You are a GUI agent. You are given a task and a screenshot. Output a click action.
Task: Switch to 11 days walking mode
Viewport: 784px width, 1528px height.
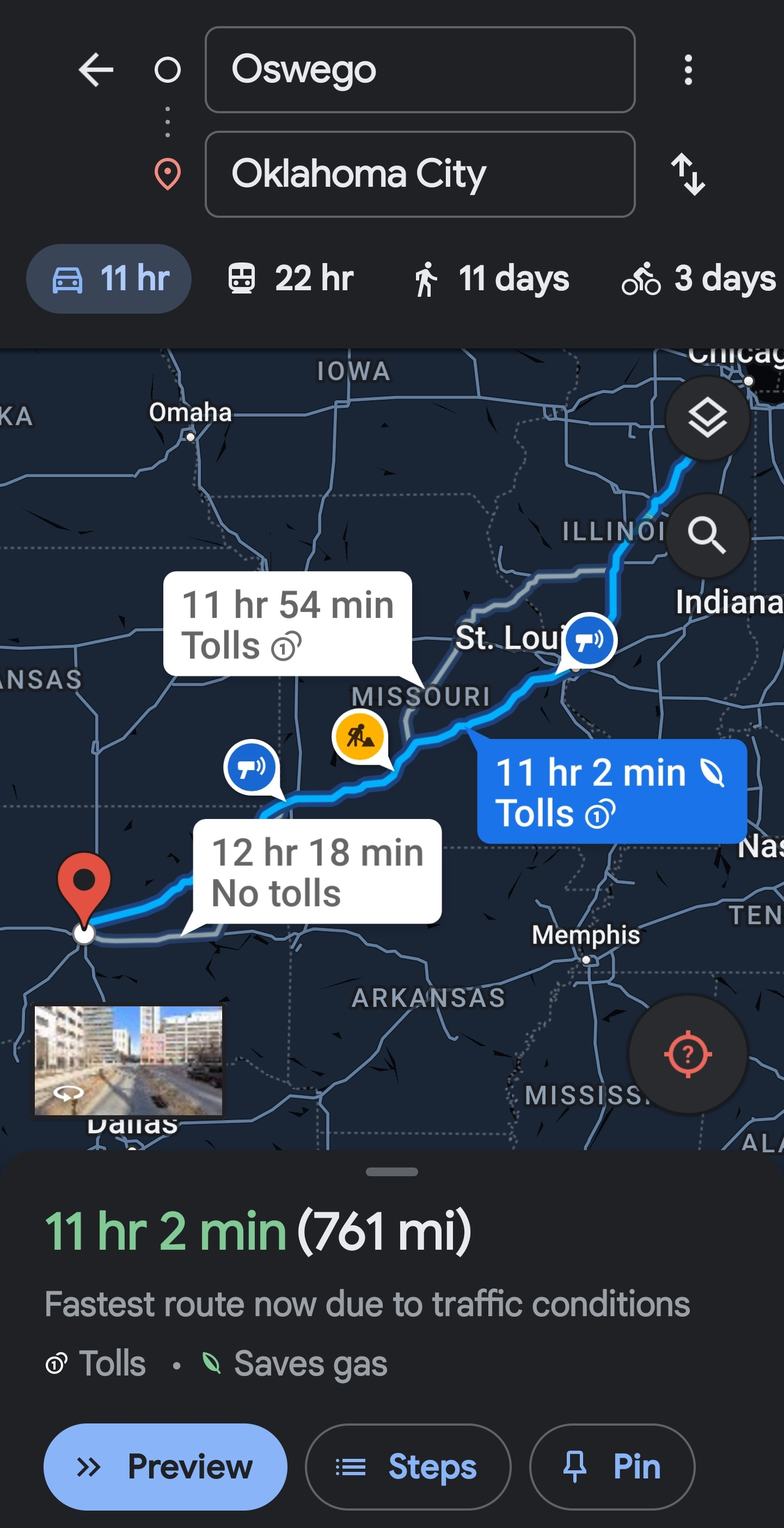pos(491,279)
